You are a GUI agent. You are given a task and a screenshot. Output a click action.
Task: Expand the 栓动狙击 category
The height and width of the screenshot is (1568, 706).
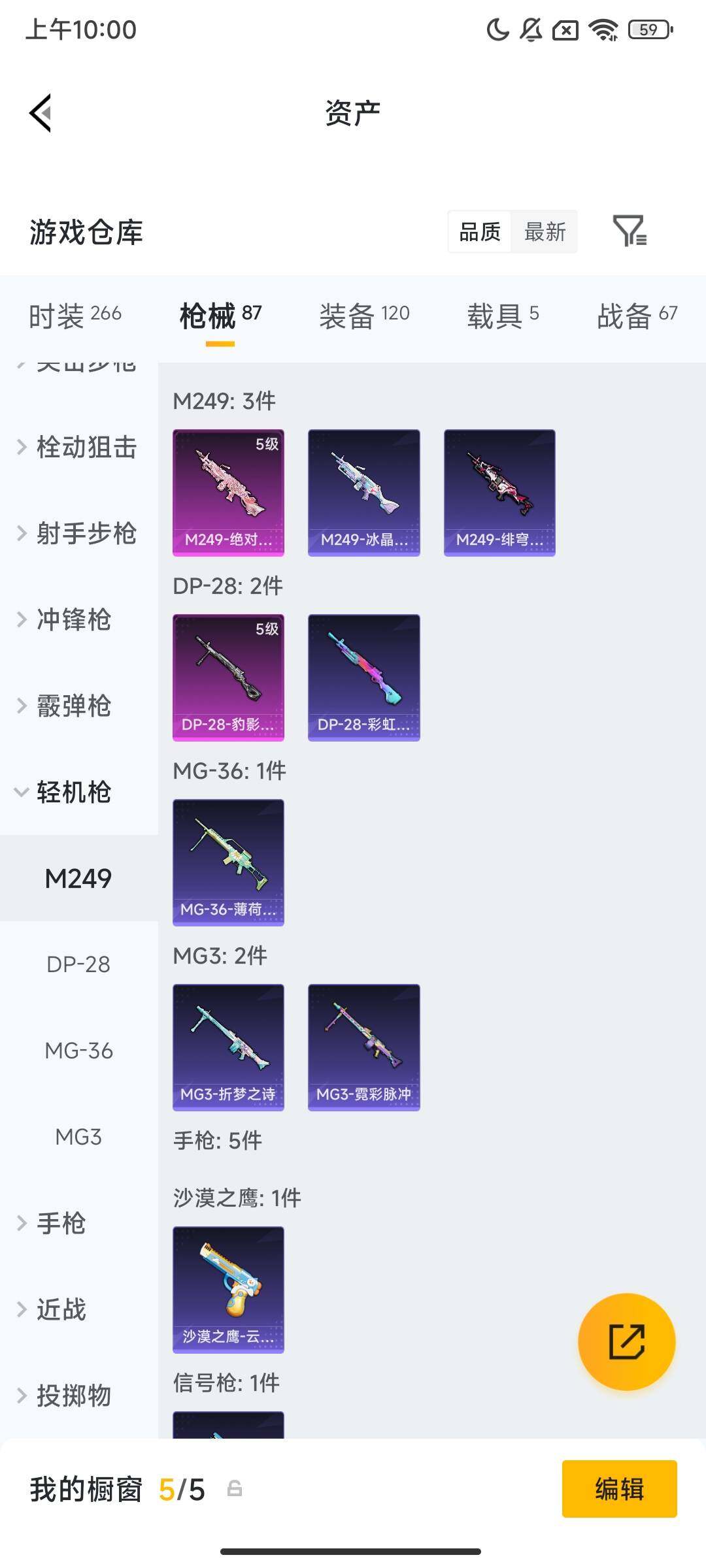click(x=78, y=448)
